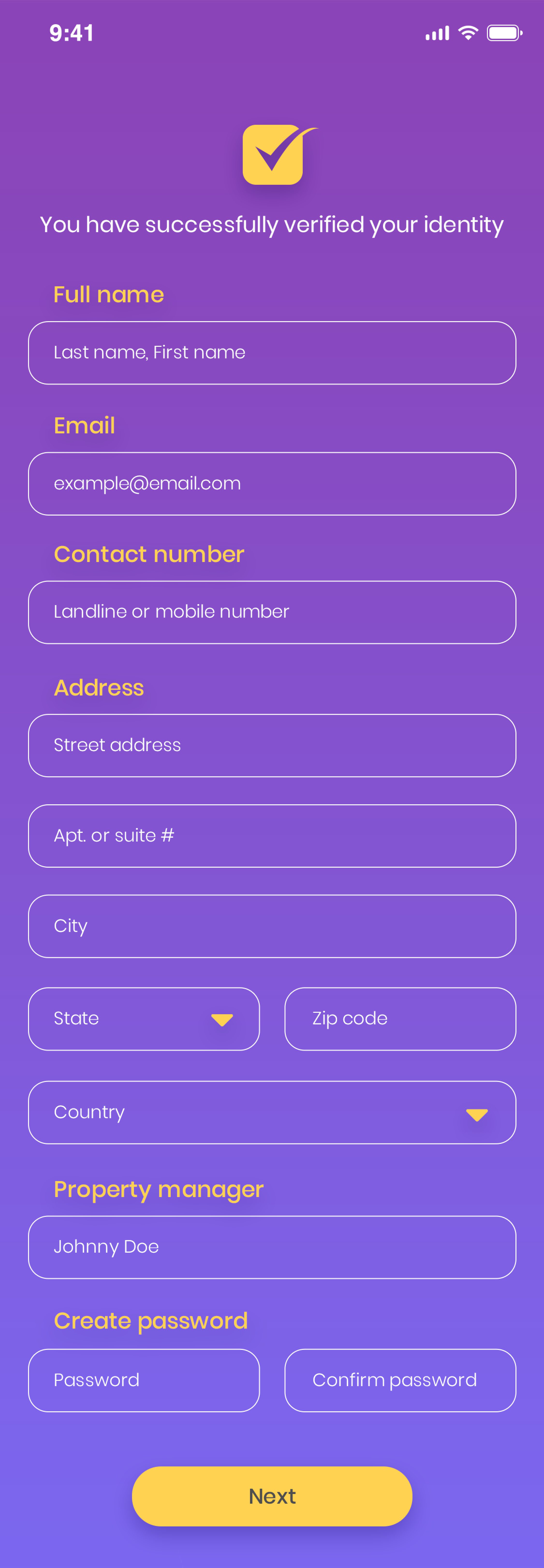Edit the Property manager field
Image resolution: width=544 pixels, height=1568 pixels.
click(272, 1247)
